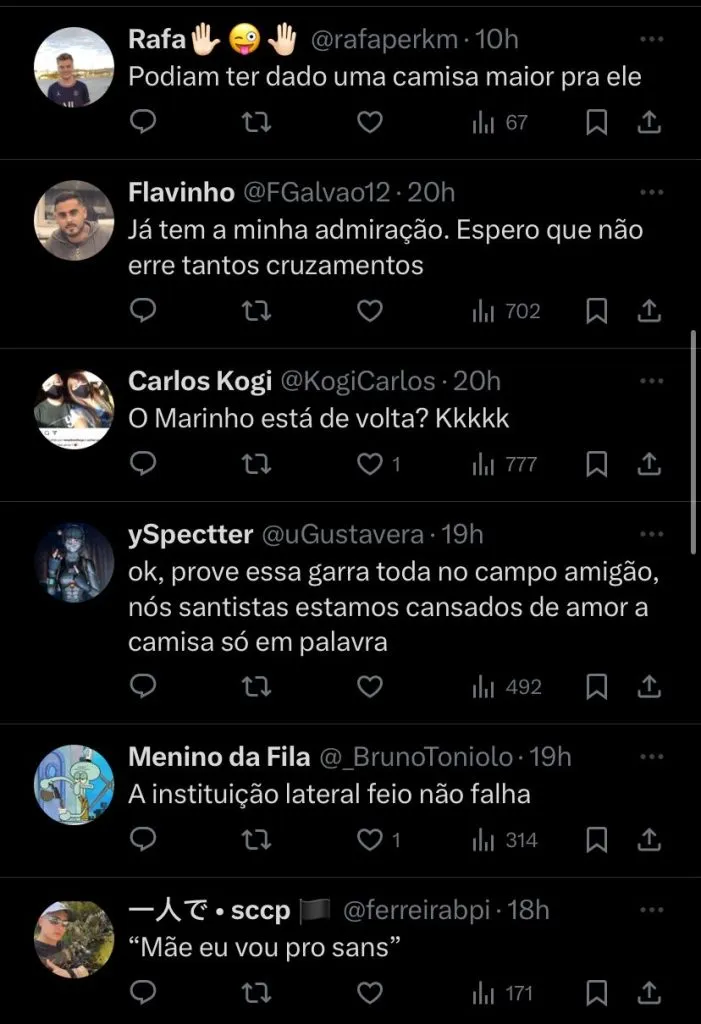This screenshot has height=1024, width=701.
Task: Like Carlos Kogi's tweet
Action: pyautogui.click(x=372, y=464)
